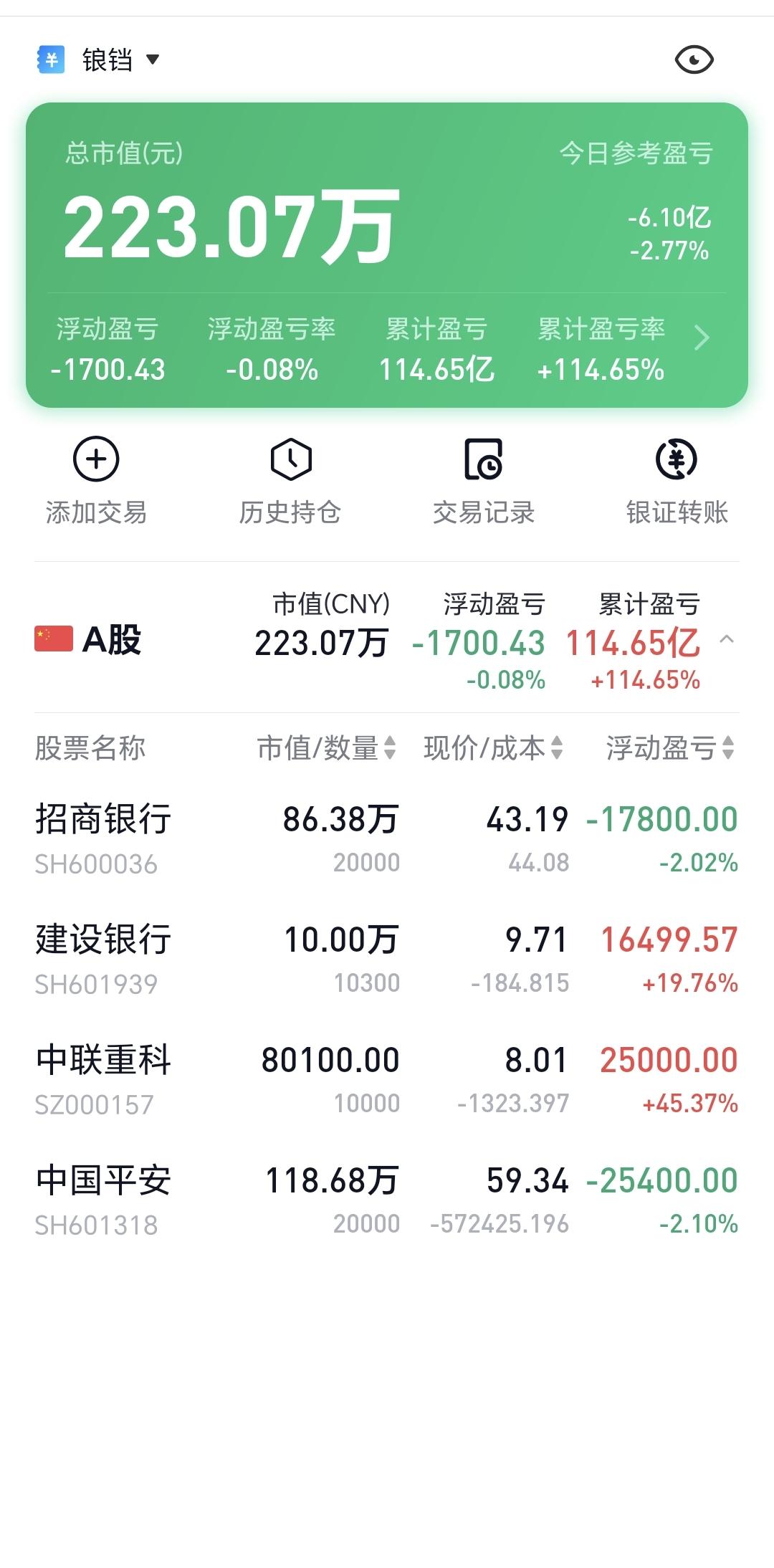Open the account switcher arrow beside 银铛
Image resolution: width=774 pixels, height=1568 pixels.
(x=152, y=62)
